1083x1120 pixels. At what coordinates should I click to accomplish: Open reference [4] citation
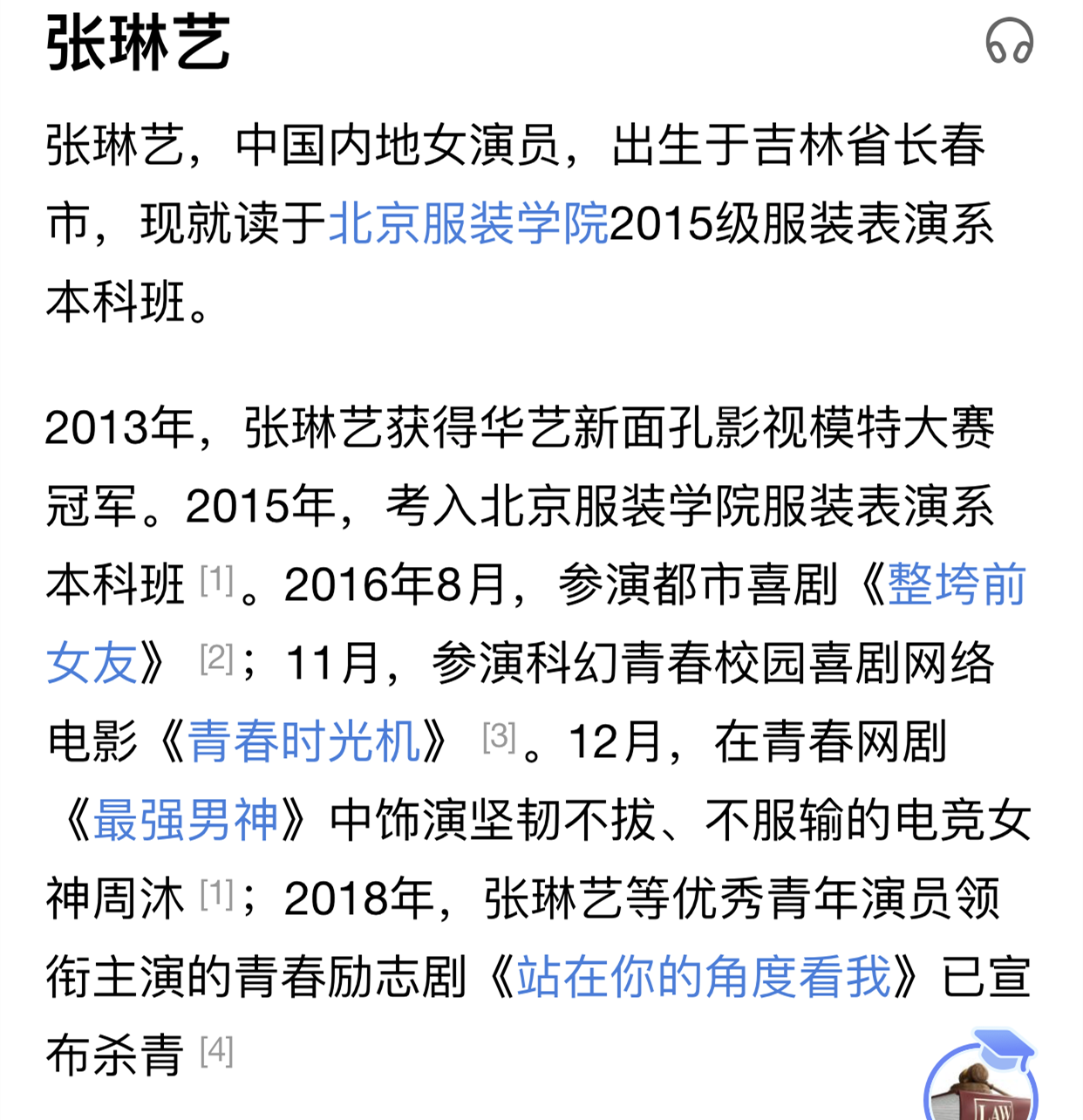[216, 1051]
